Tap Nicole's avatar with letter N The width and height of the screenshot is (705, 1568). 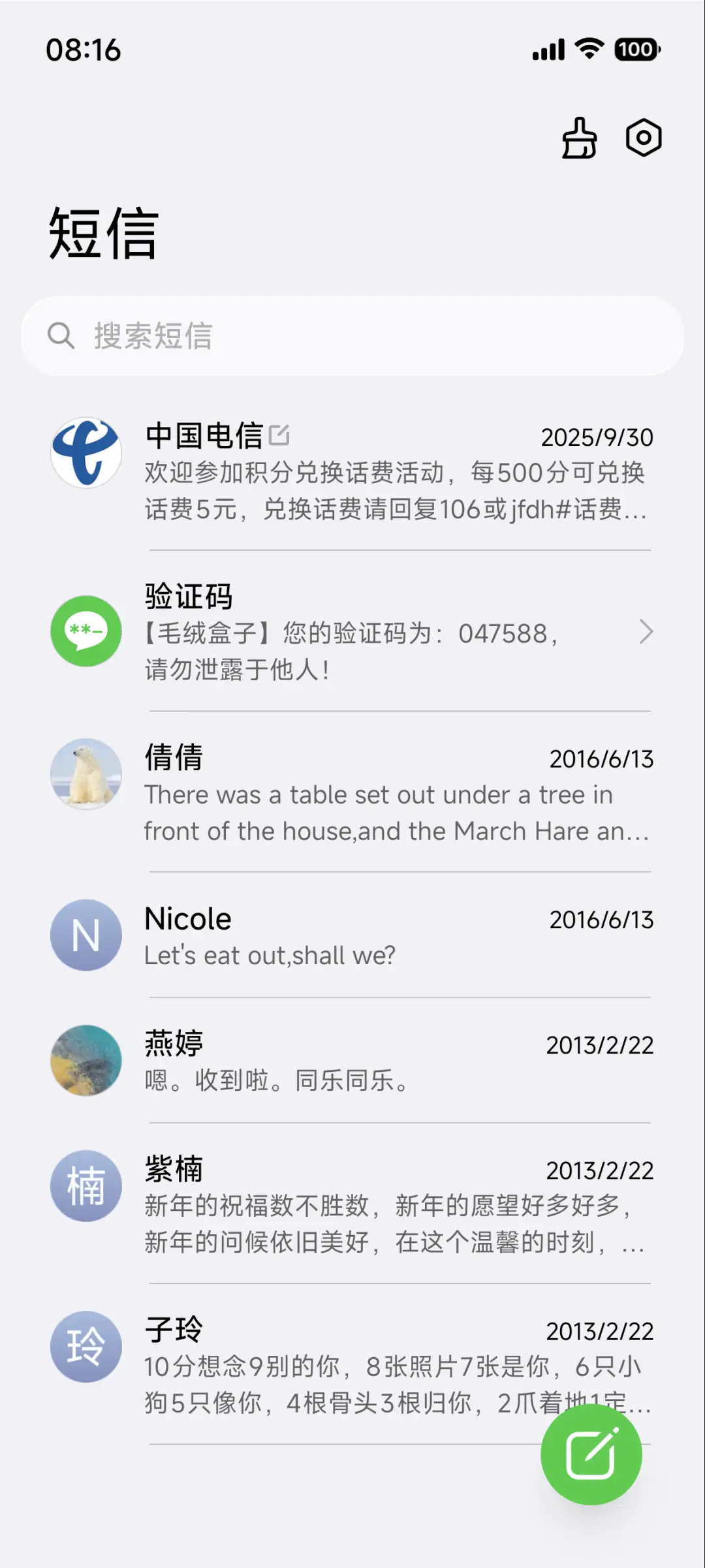tap(86, 935)
